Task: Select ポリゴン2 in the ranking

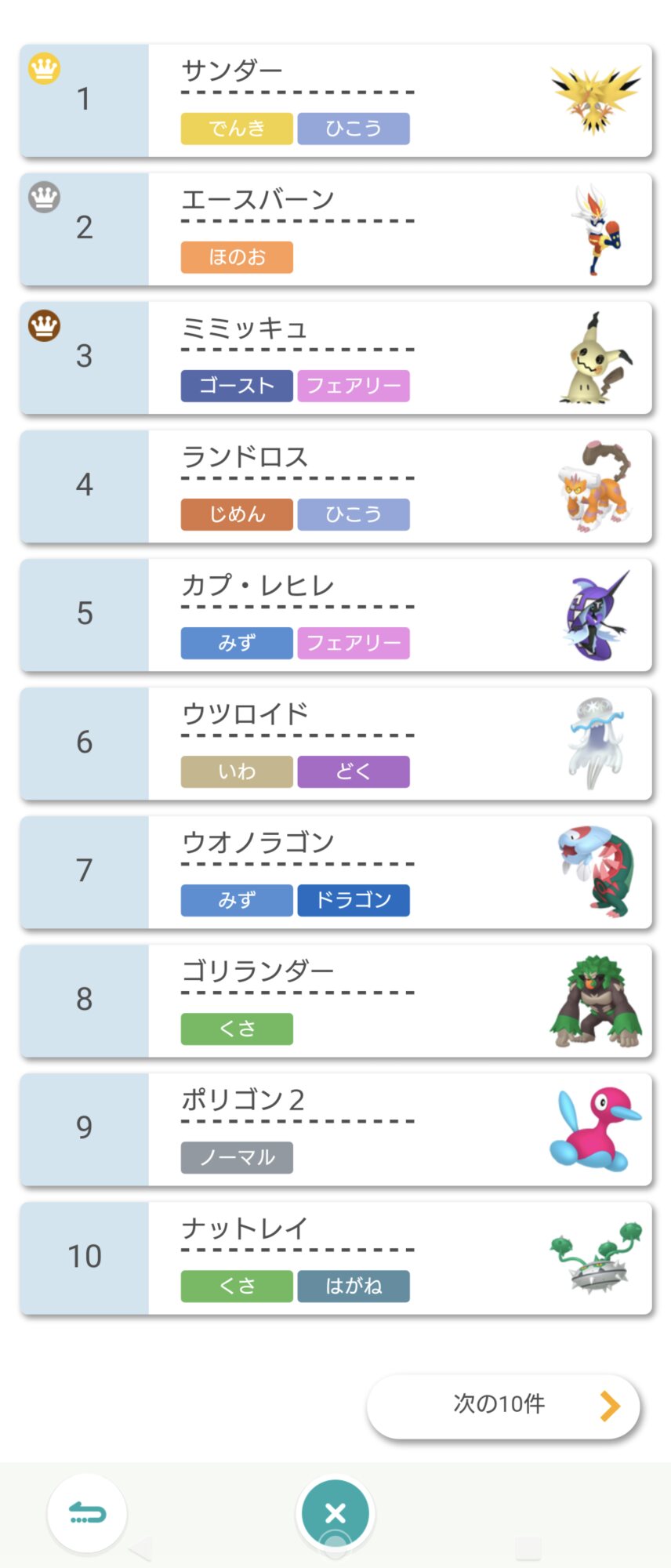Action: pos(335,1129)
